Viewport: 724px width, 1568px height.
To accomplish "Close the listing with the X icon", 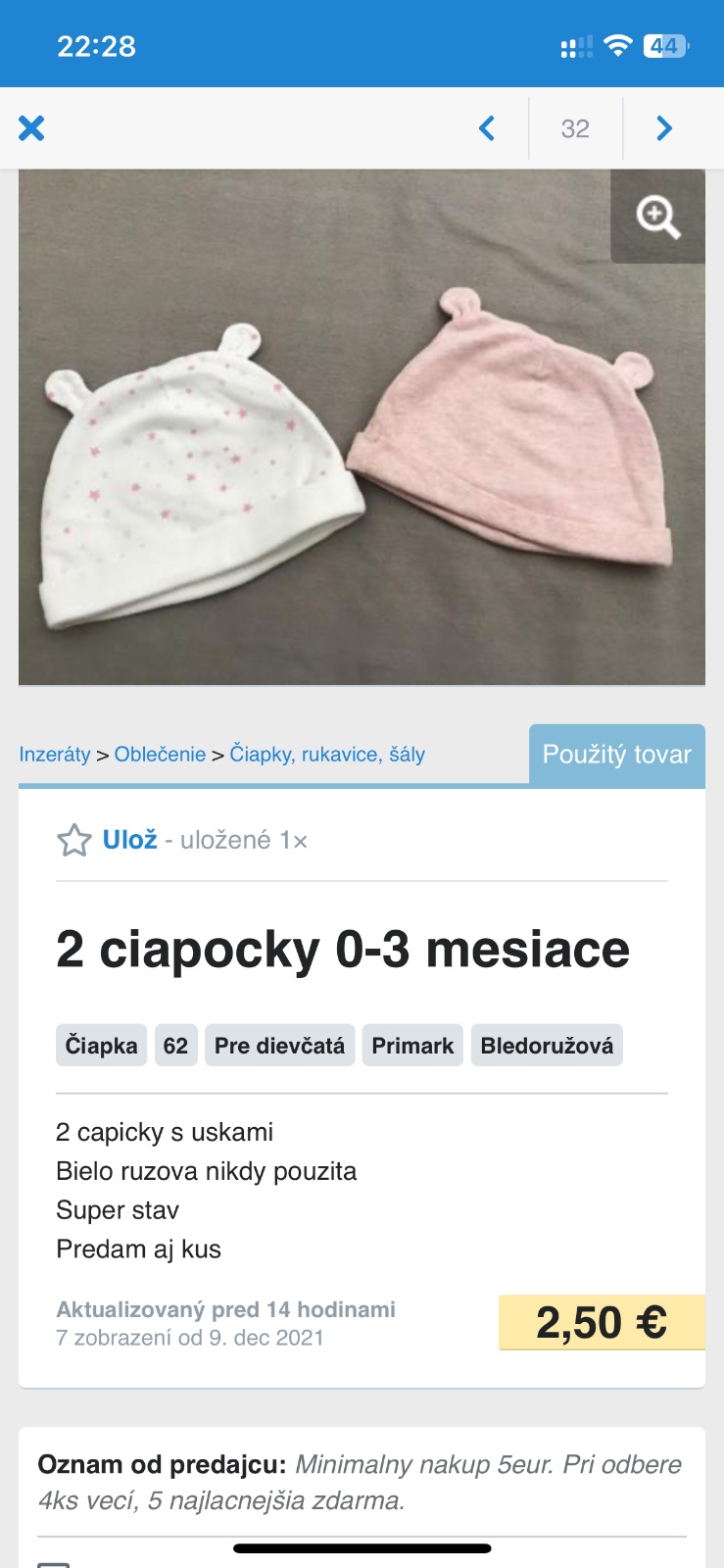I will tap(31, 128).
